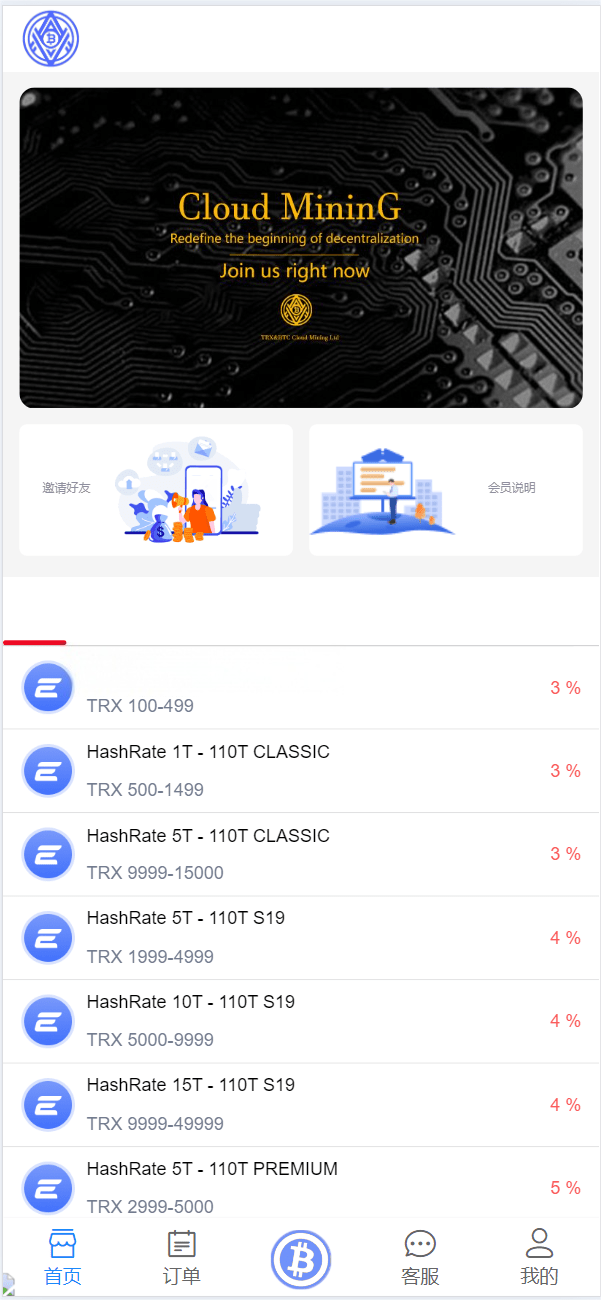601x1300 pixels.
Task: Open the 邀请好友 invite friends card
Action: [156, 489]
